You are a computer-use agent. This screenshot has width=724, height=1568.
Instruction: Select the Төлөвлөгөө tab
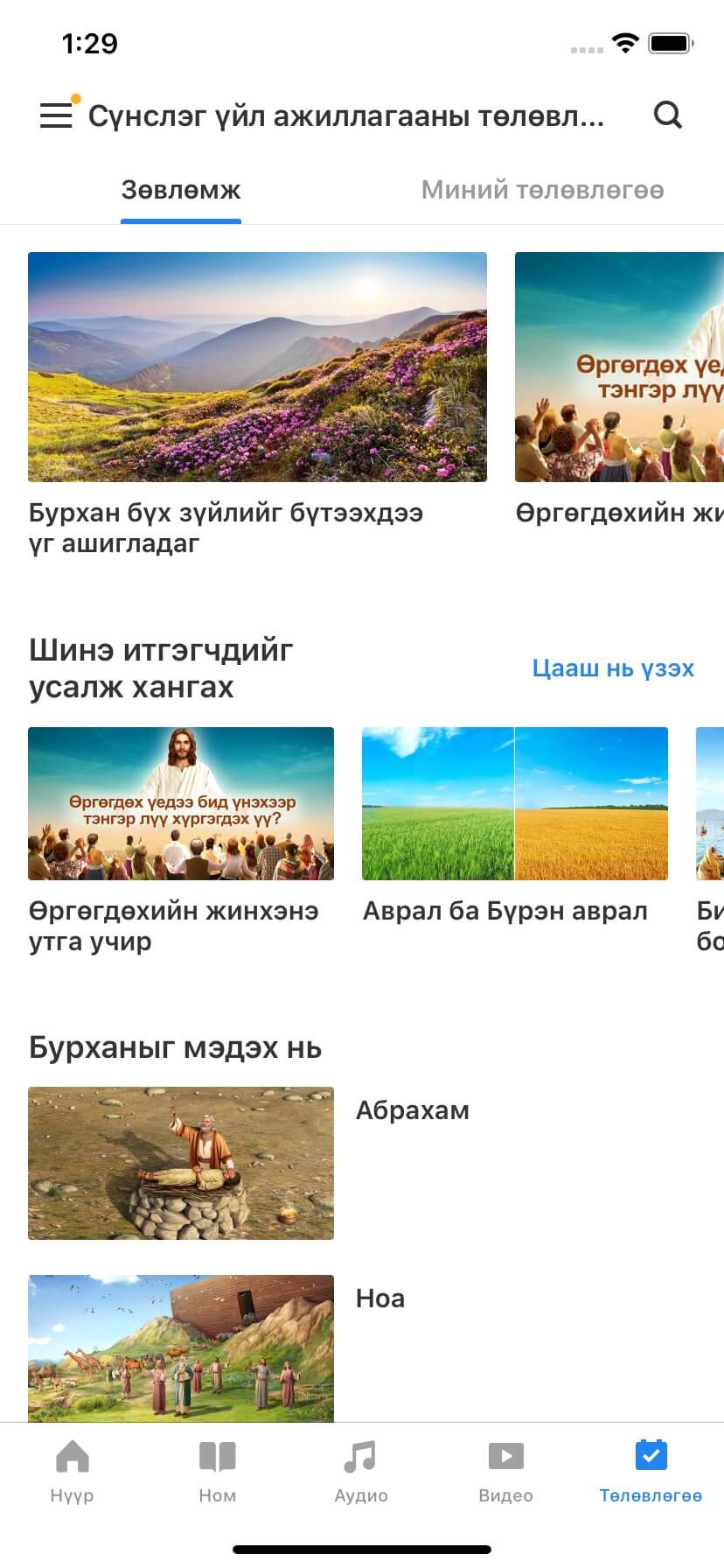coord(651,1472)
